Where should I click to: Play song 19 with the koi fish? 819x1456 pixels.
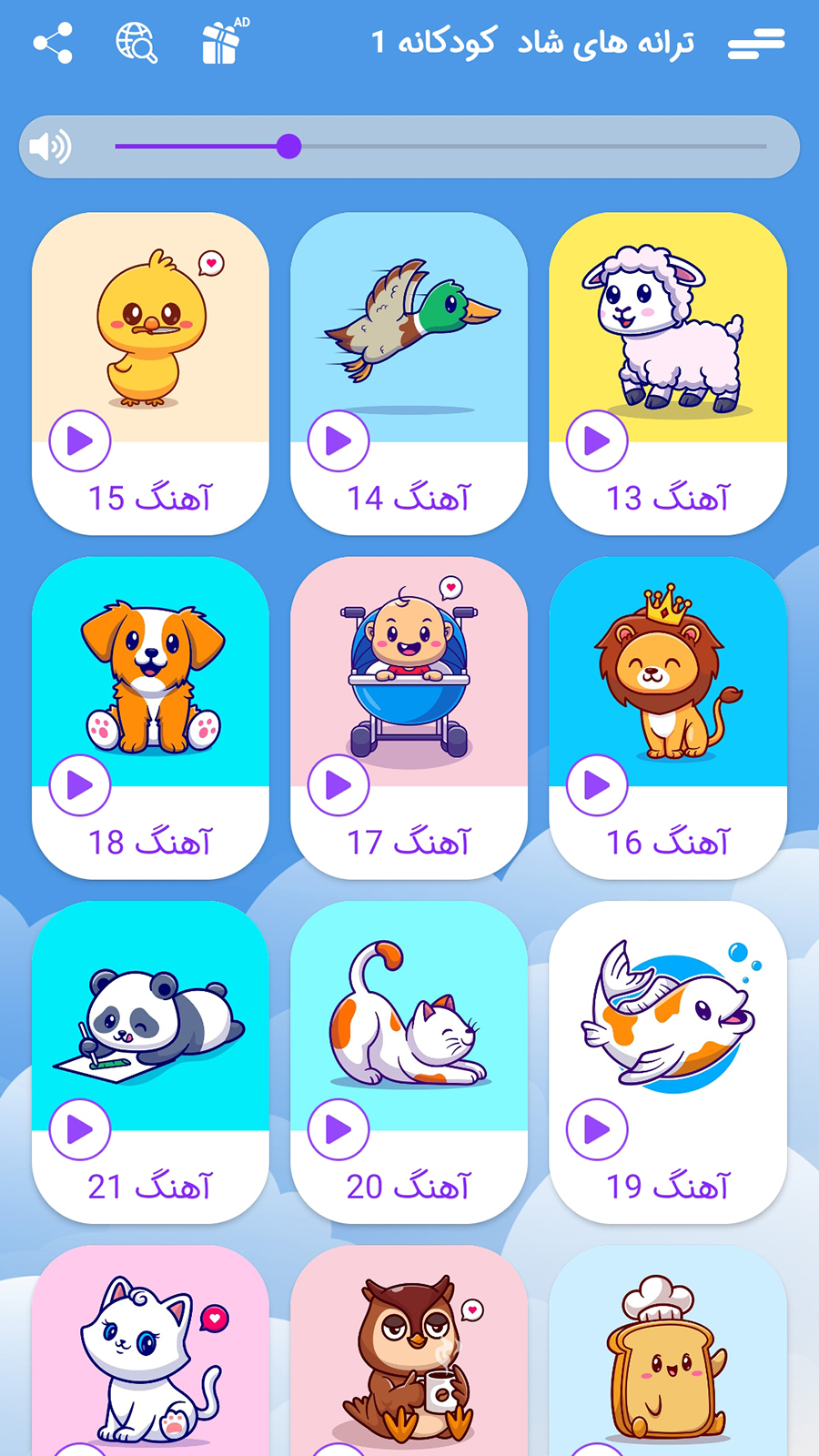coord(597,1129)
